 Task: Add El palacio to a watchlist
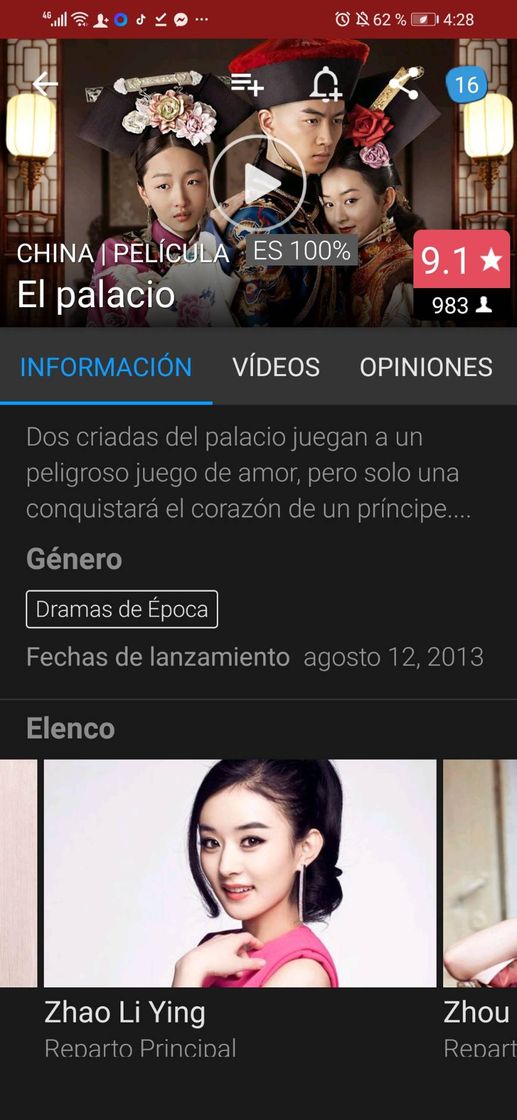pos(247,85)
